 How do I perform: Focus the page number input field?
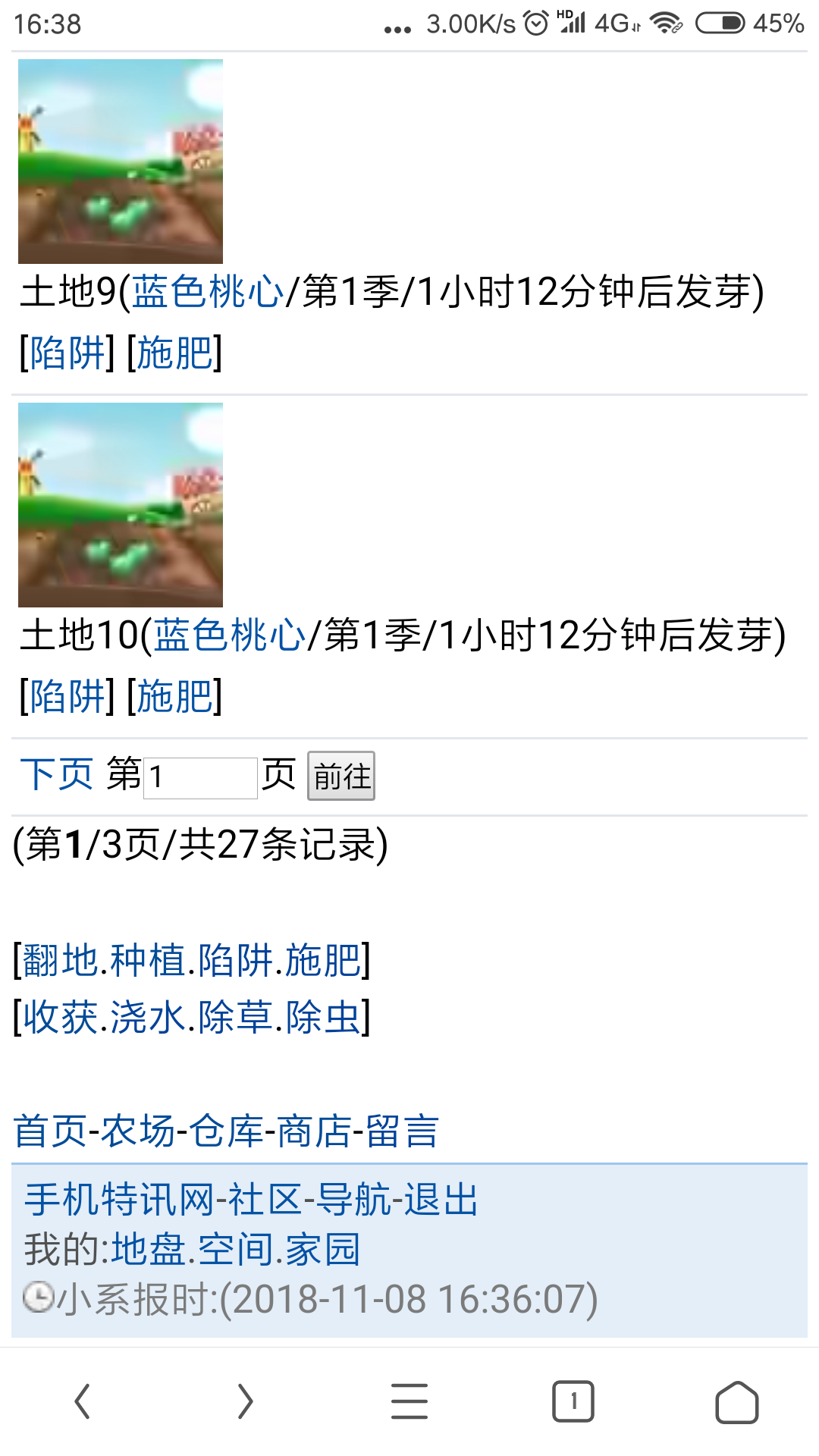[201, 777]
